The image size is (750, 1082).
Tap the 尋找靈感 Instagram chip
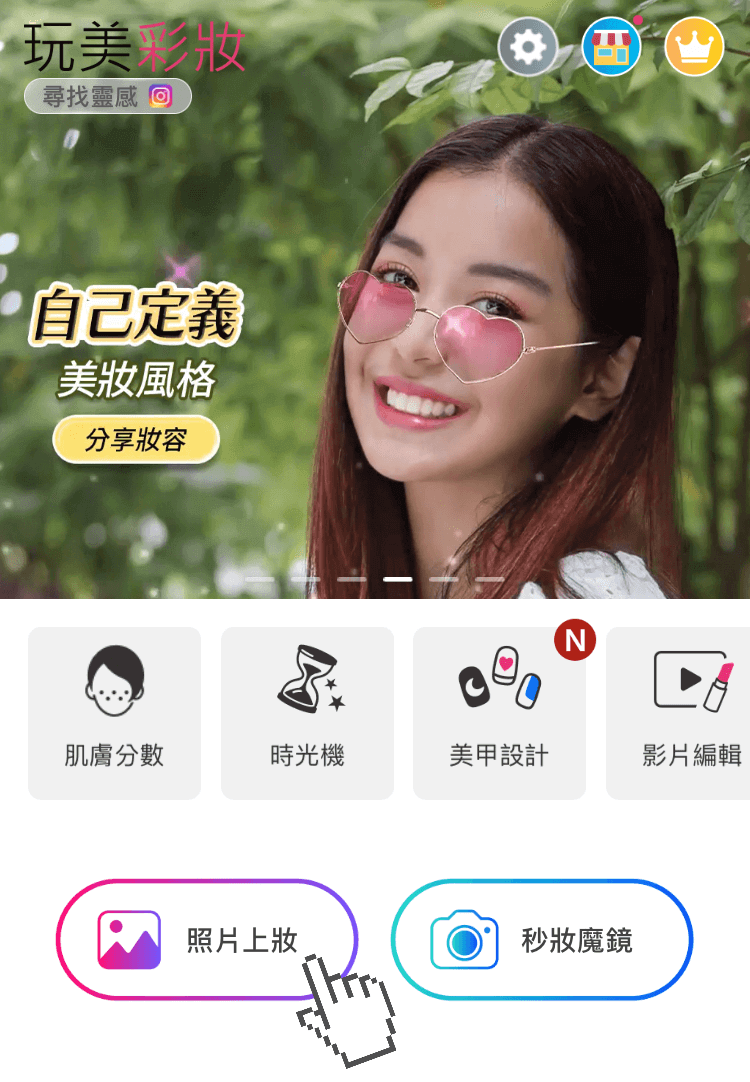108,96
